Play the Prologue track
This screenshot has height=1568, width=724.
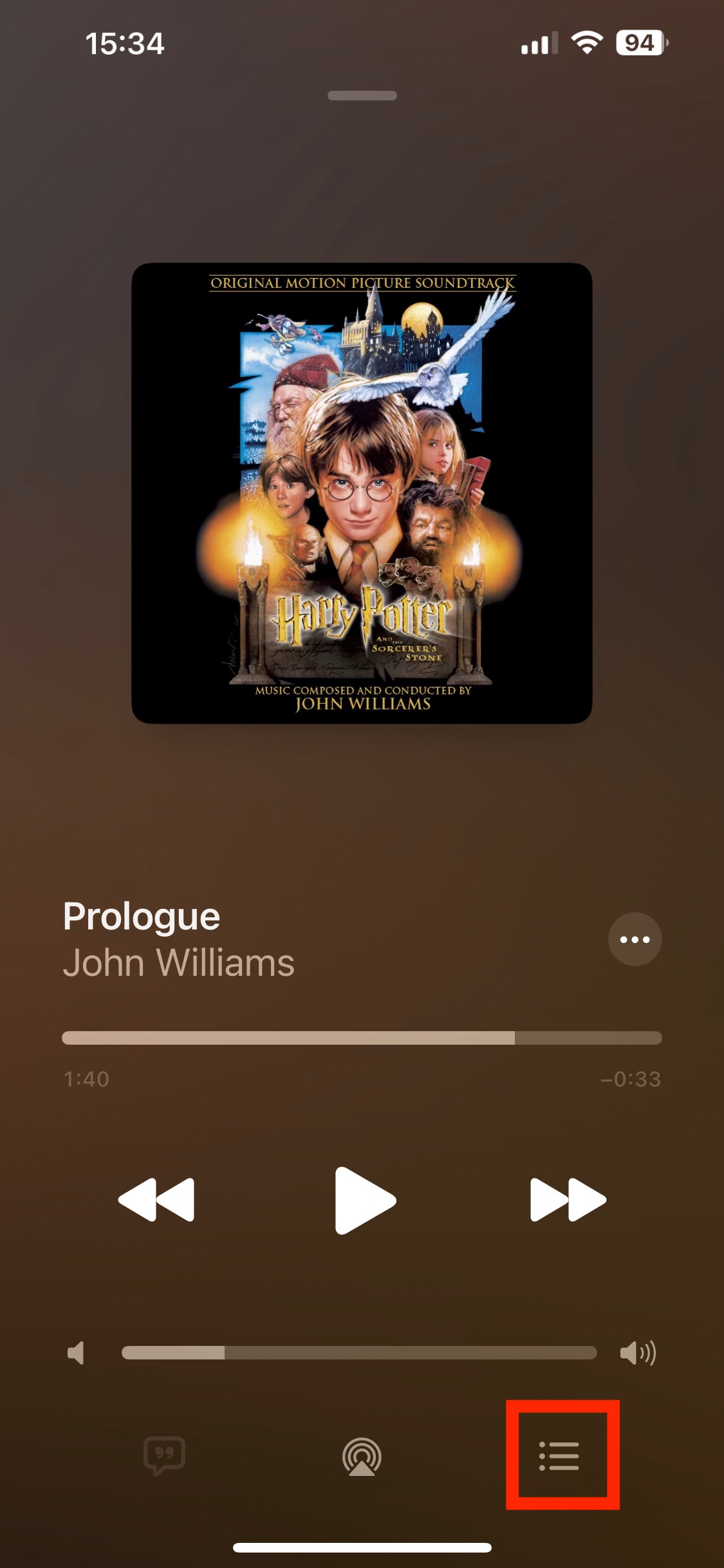[x=364, y=1200]
